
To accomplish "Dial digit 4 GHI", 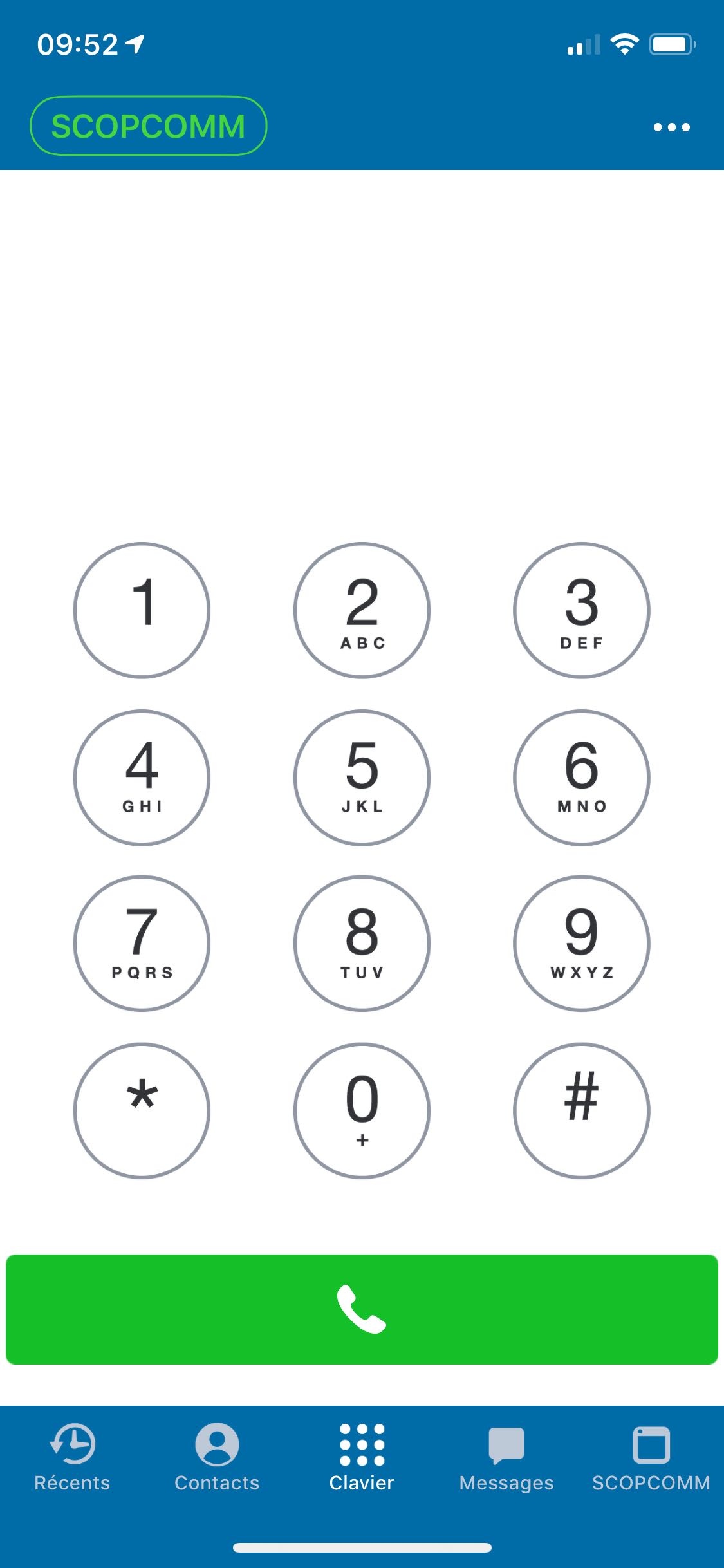I will pos(142,778).
